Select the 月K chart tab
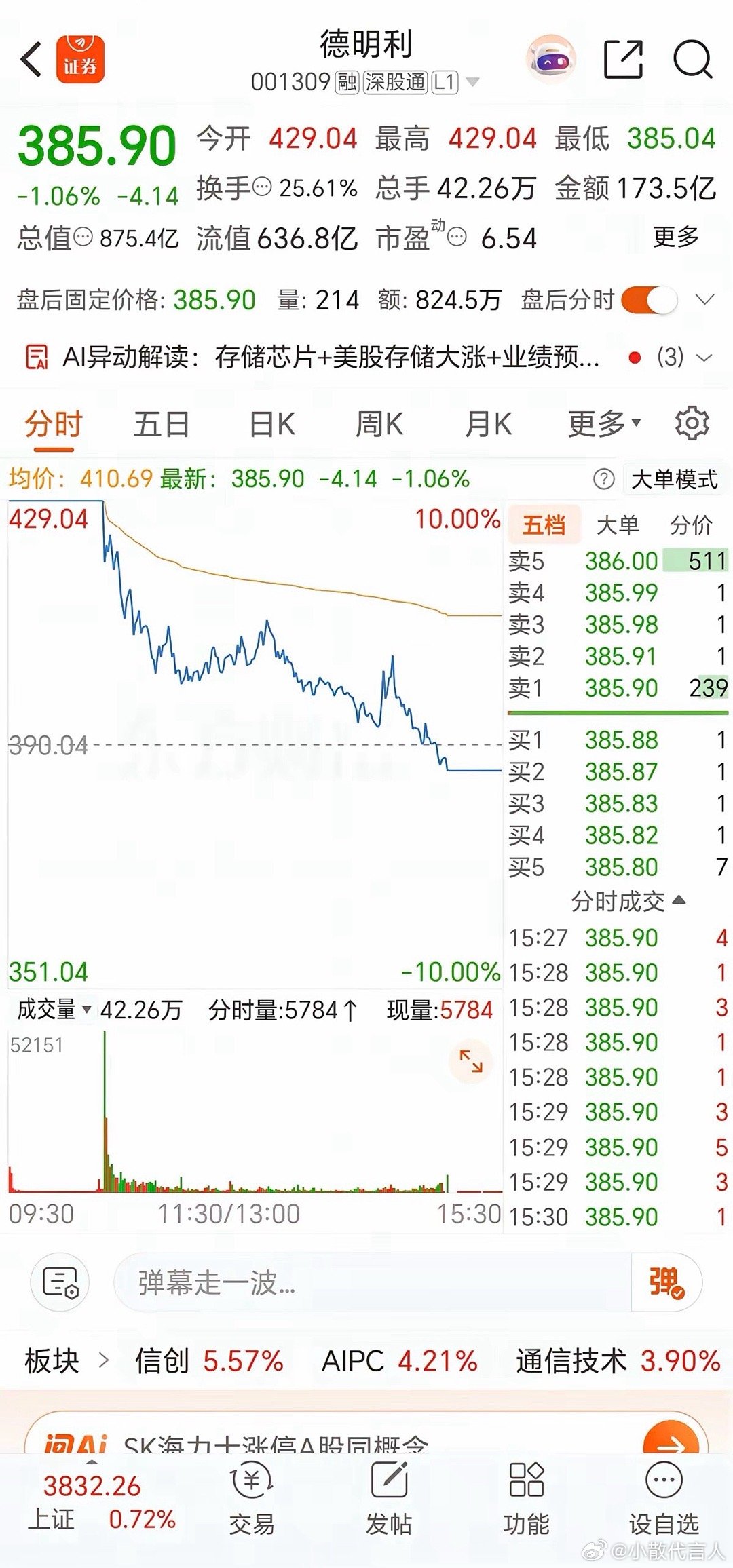The width and height of the screenshot is (733, 1568). (x=488, y=425)
